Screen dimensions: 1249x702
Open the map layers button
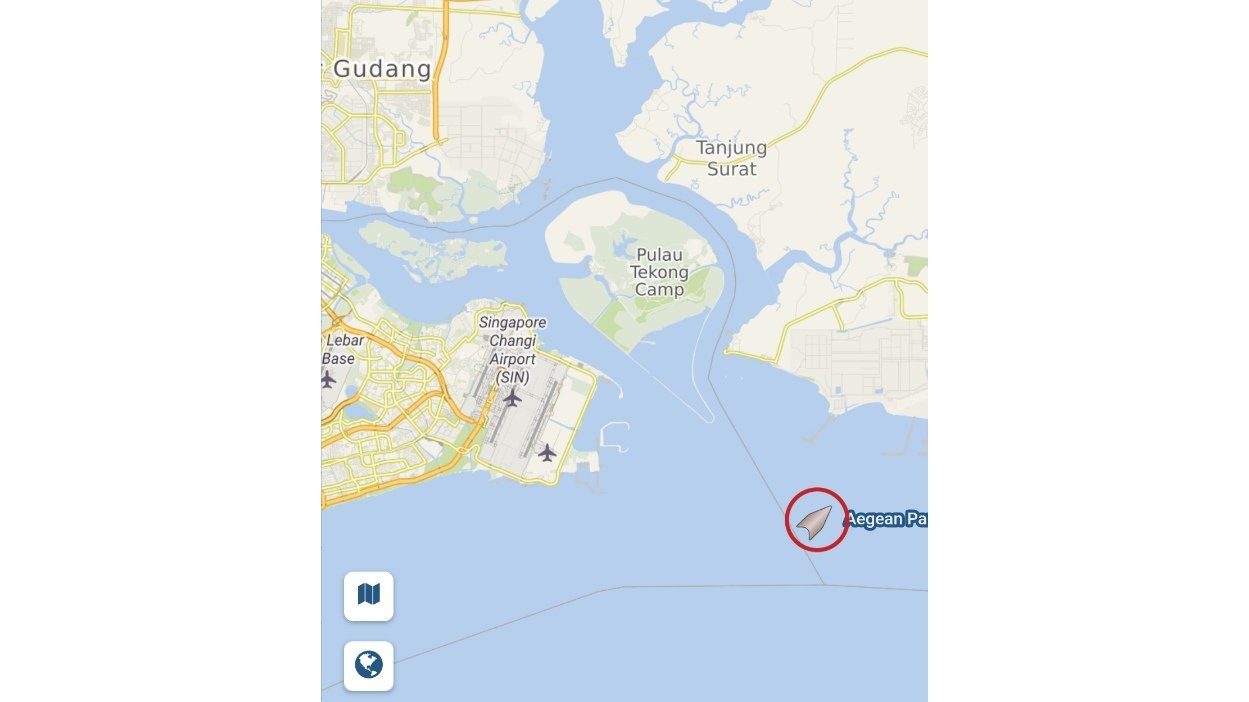[368, 596]
